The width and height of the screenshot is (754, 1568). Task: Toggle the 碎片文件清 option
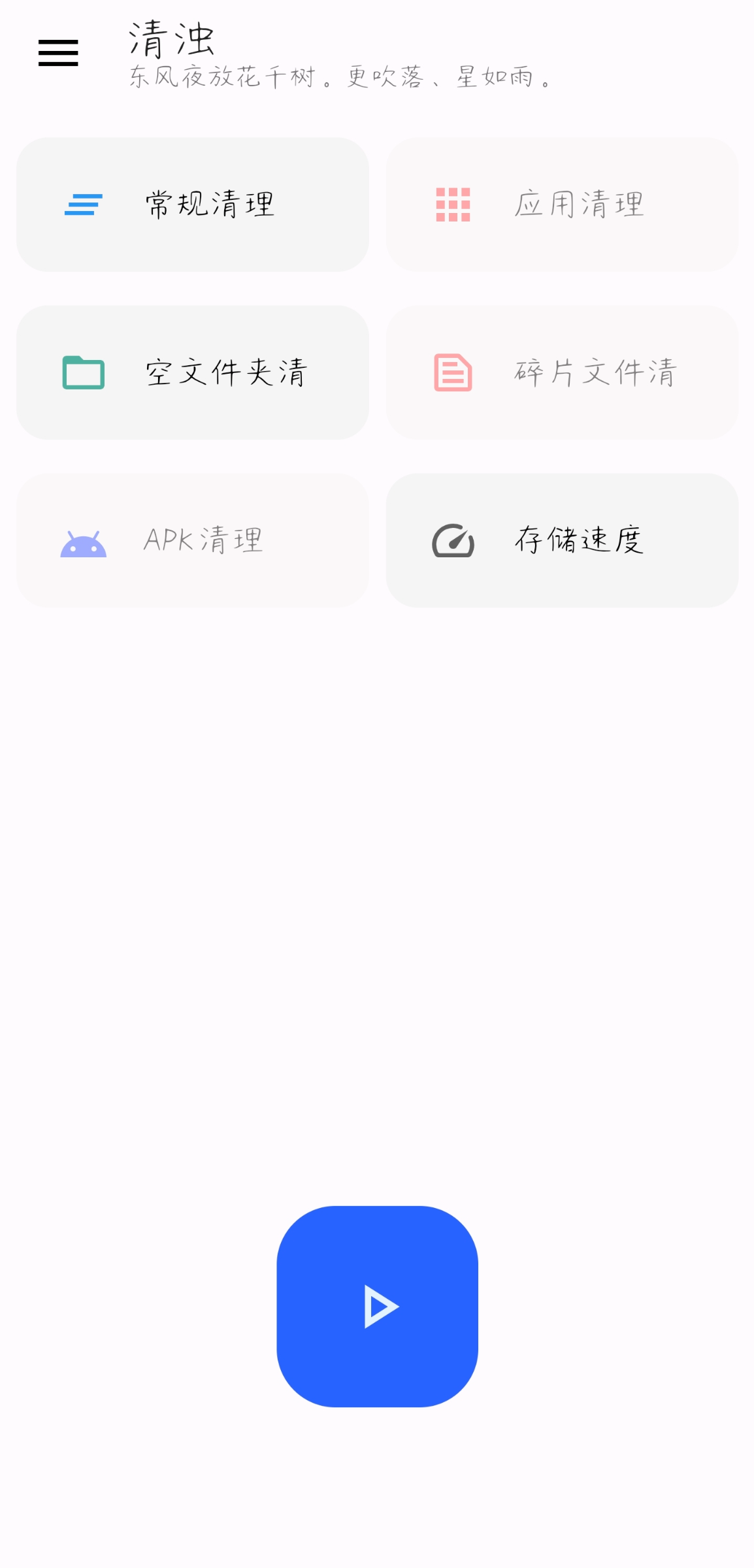point(562,372)
